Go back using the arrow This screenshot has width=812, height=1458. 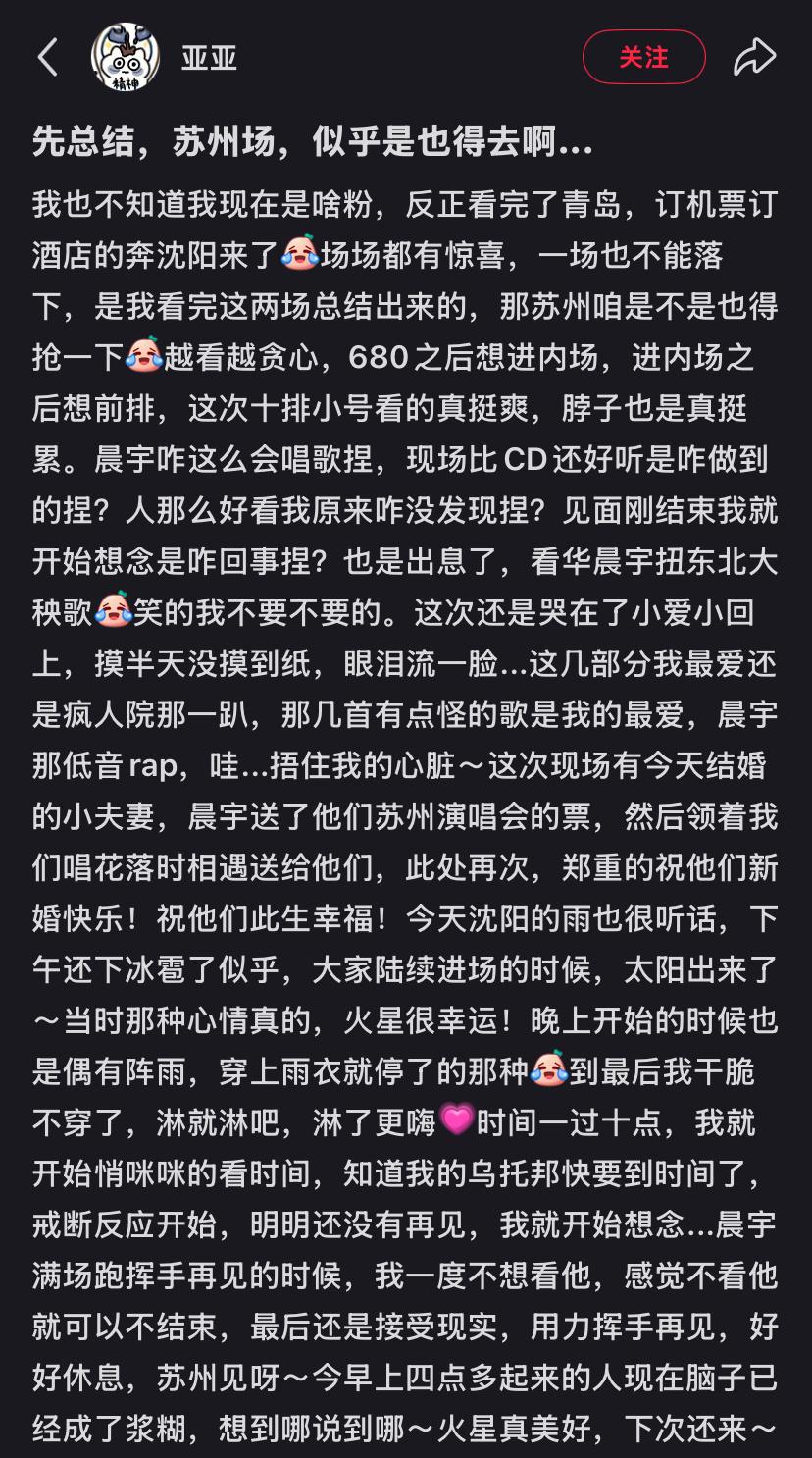47,58
